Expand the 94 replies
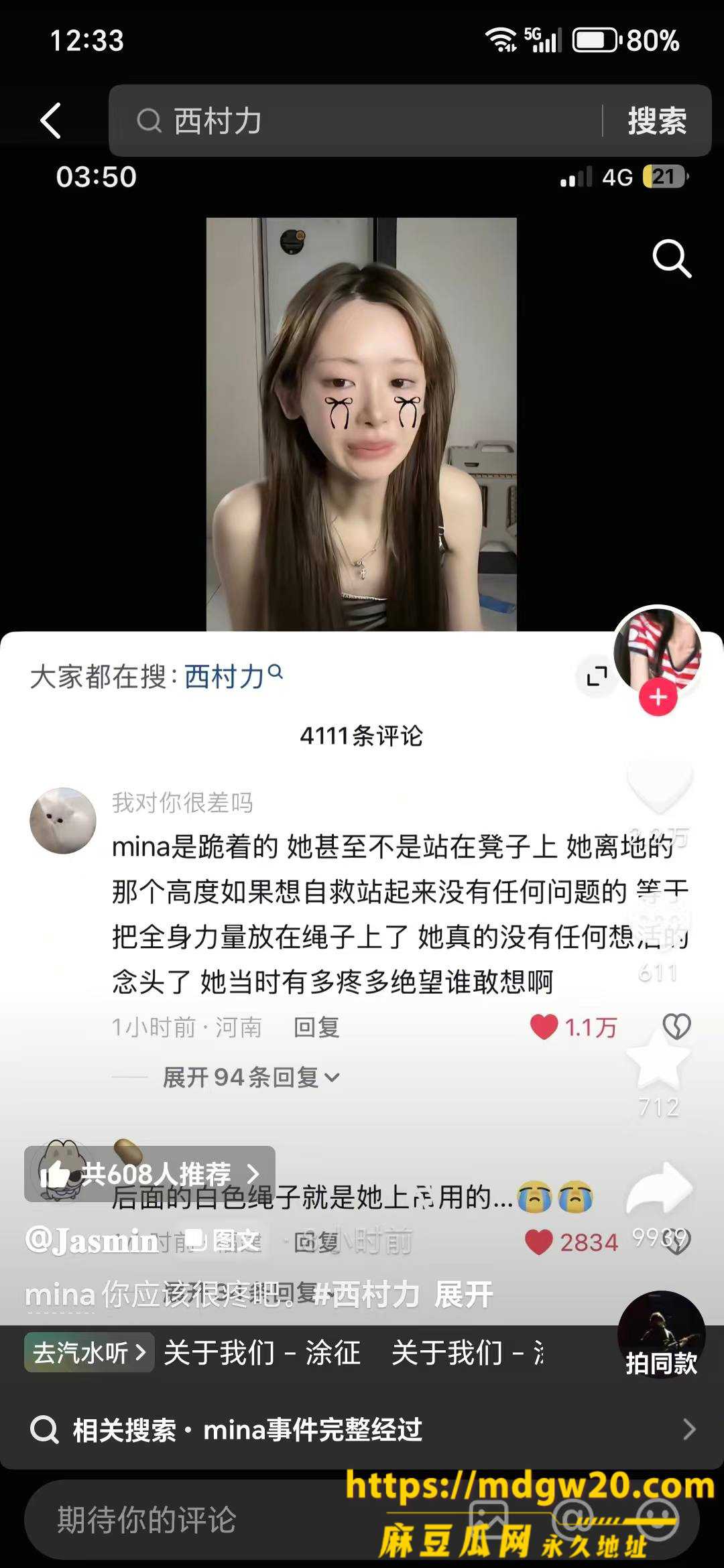The height and width of the screenshot is (1568, 724). click(251, 1077)
